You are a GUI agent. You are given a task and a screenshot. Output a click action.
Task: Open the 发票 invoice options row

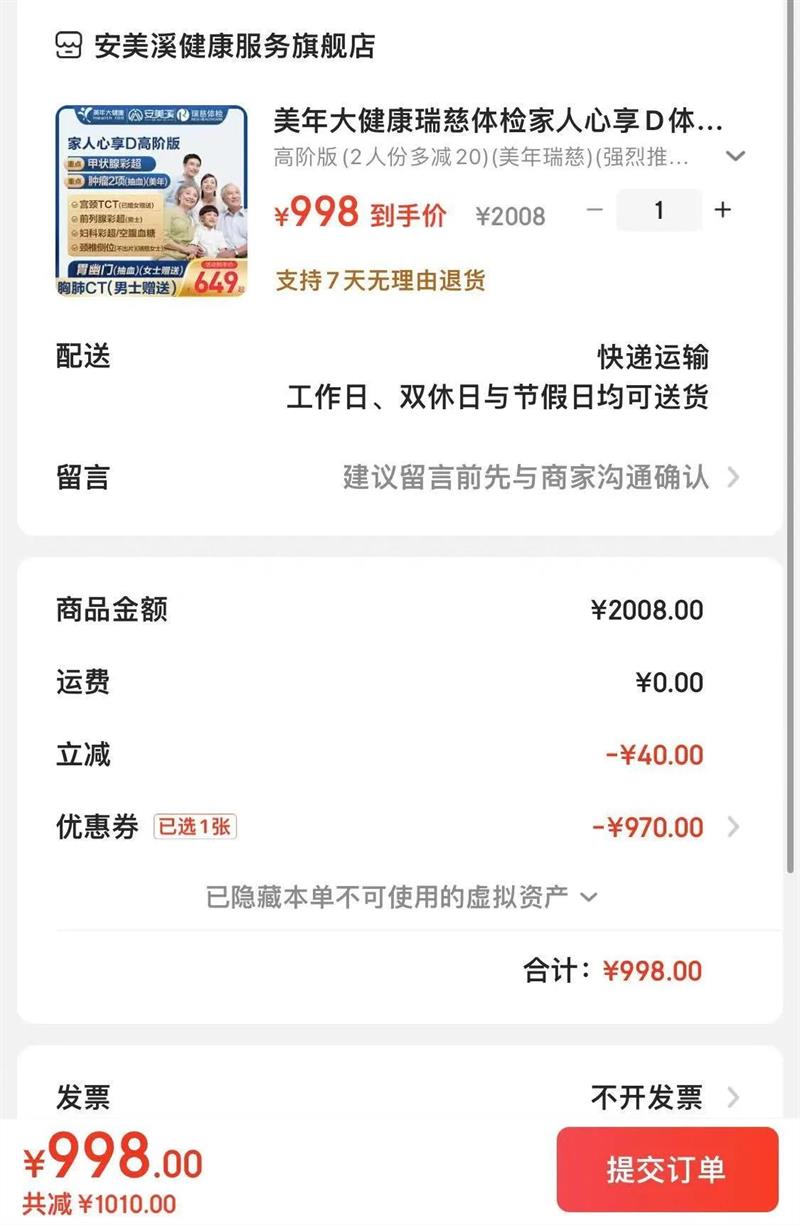(400, 1097)
